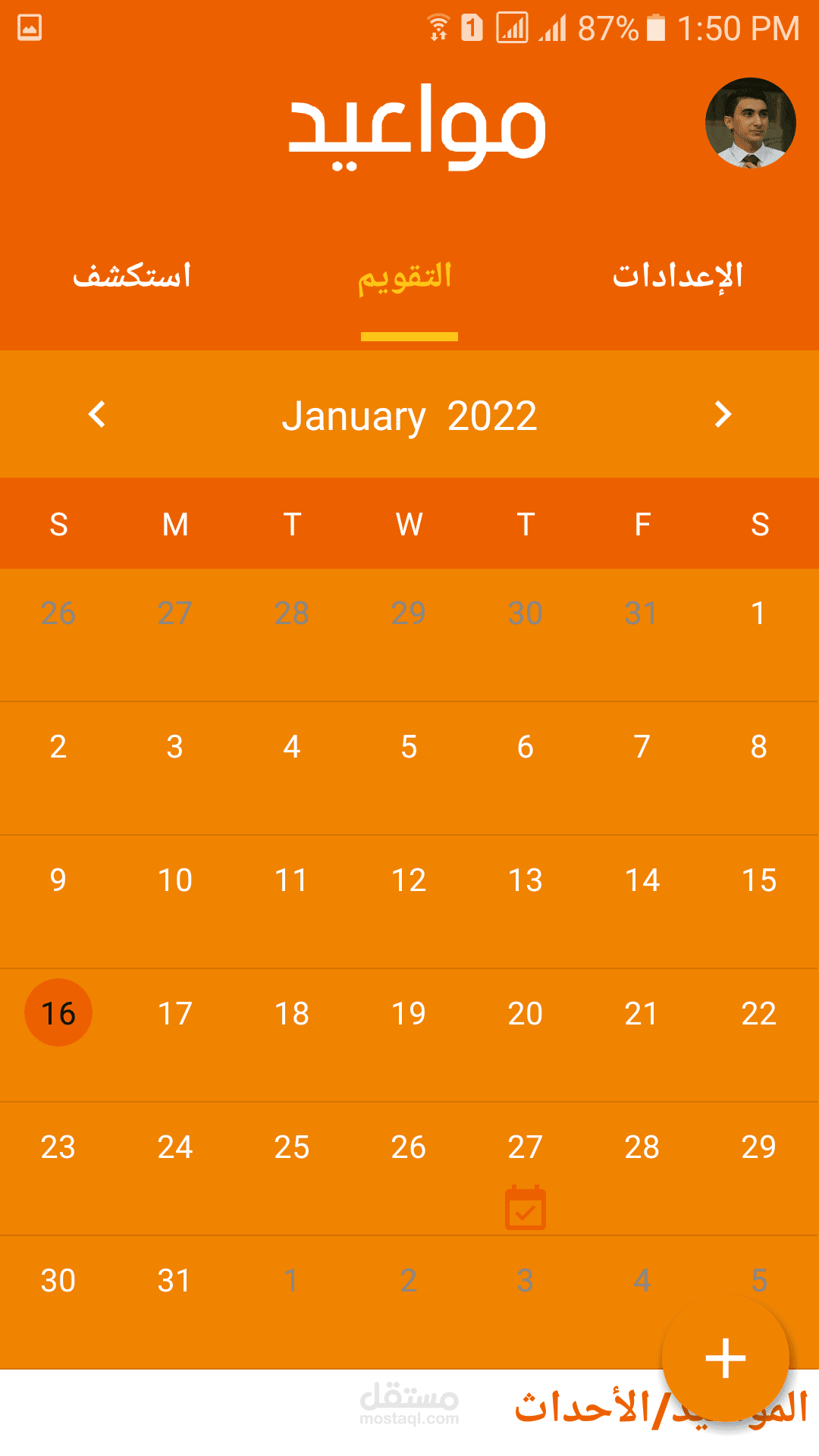
Task: Select January 8 on the calendar
Action: [x=758, y=747]
